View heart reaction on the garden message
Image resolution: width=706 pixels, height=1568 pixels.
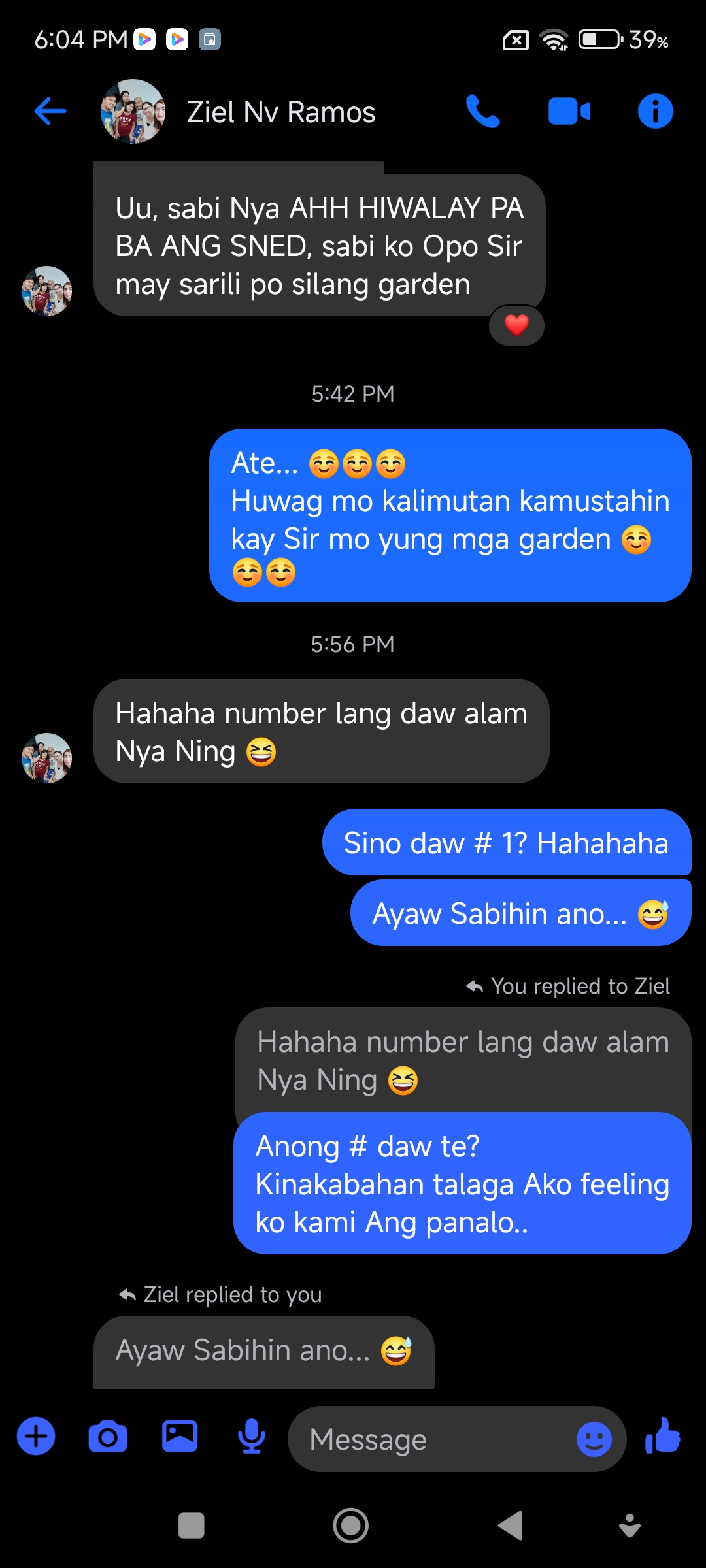[516, 325]
